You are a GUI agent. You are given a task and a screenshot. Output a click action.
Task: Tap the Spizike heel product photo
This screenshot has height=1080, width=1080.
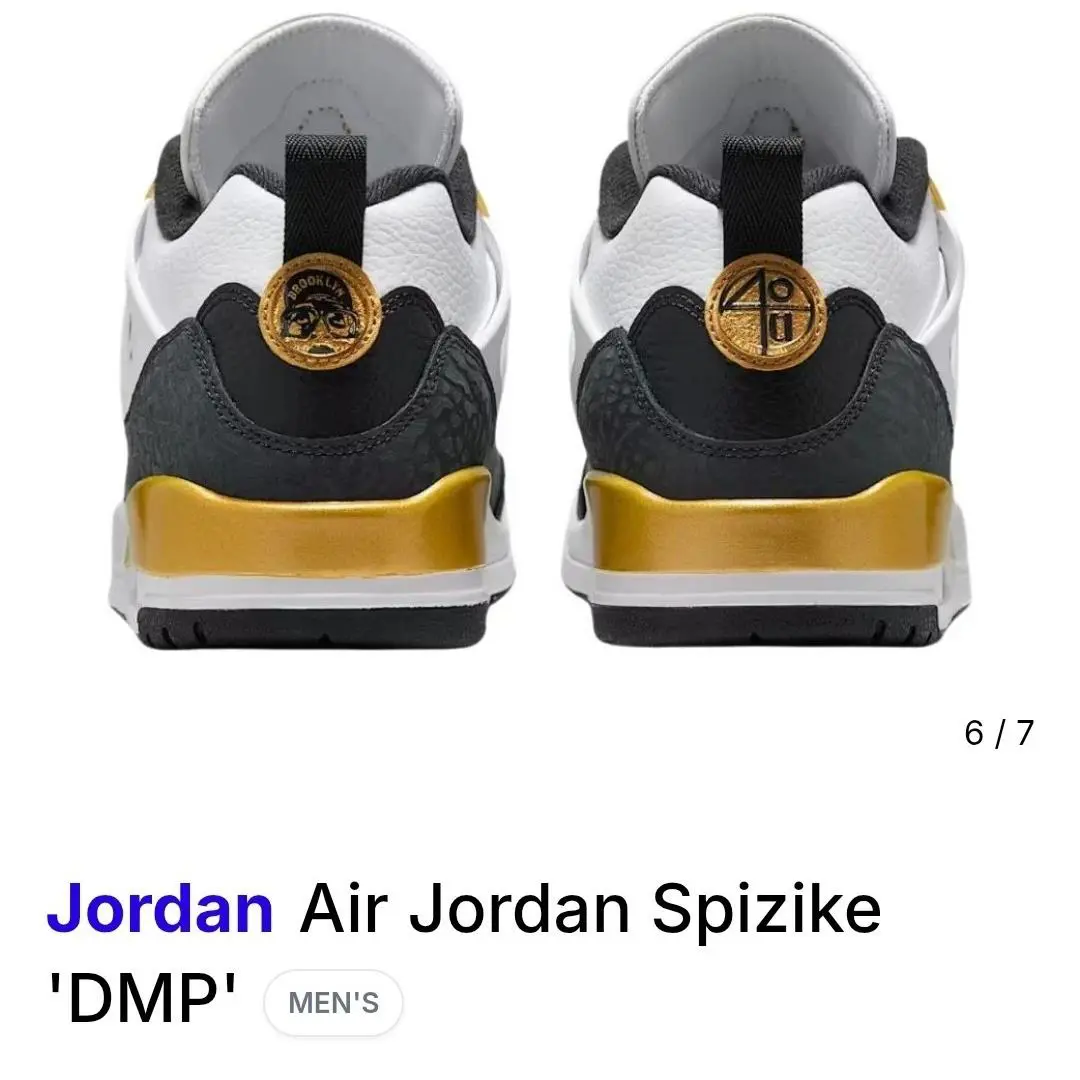(540, 331)
